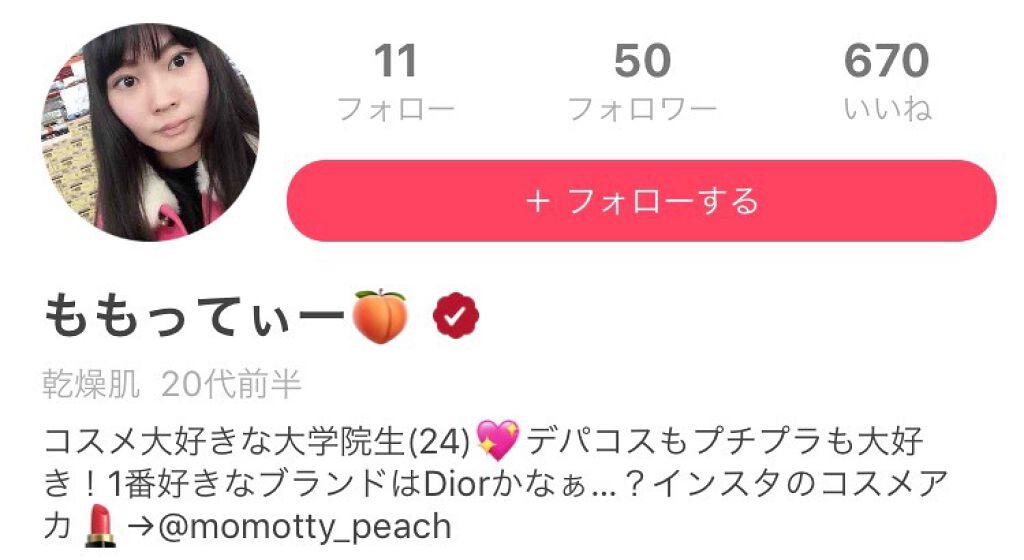This screenshot has height=560, width=1024.
Task: Open the profile picture of ももってぃー
Action: (150, 133)
